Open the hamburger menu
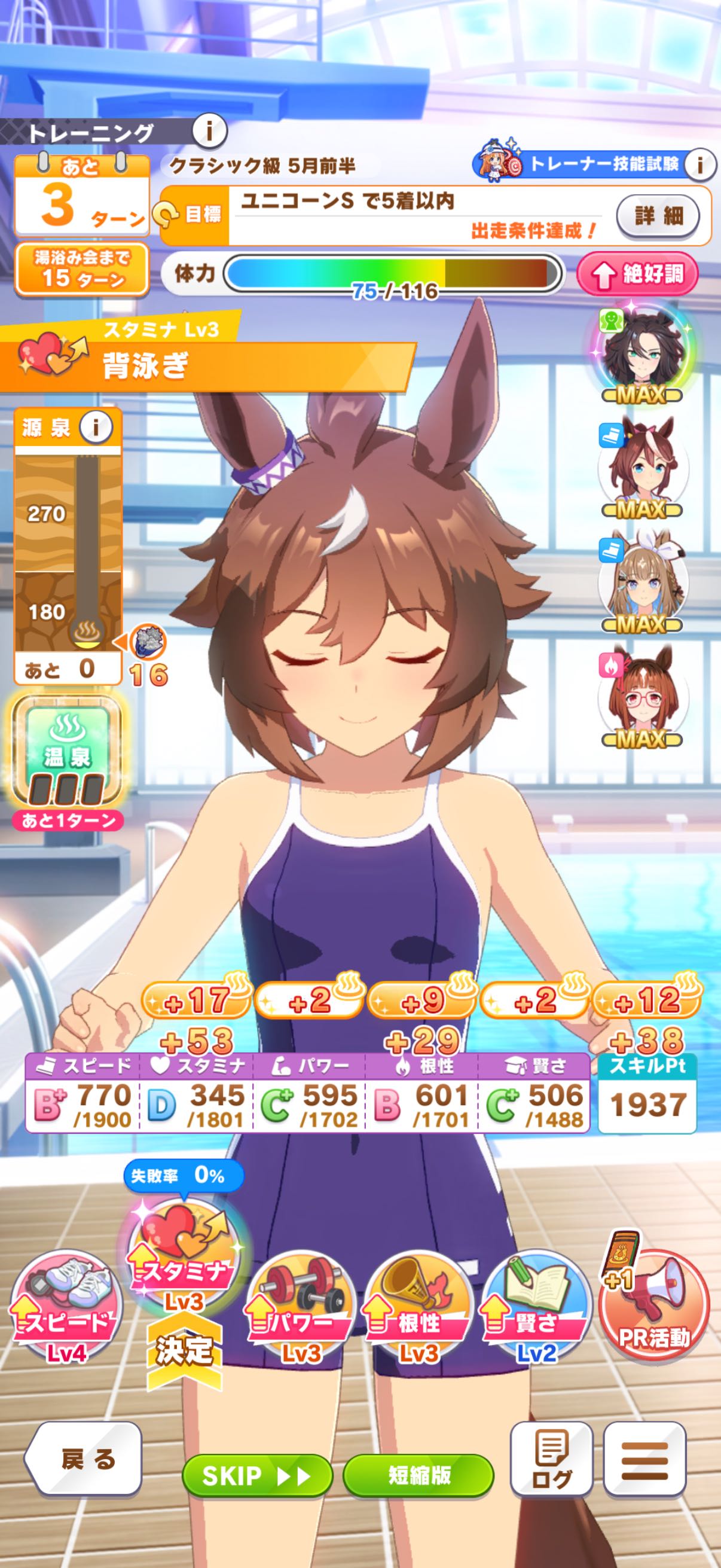Image resolution: width=721 pixels, height=1568 pixels. coord(645,1459)
